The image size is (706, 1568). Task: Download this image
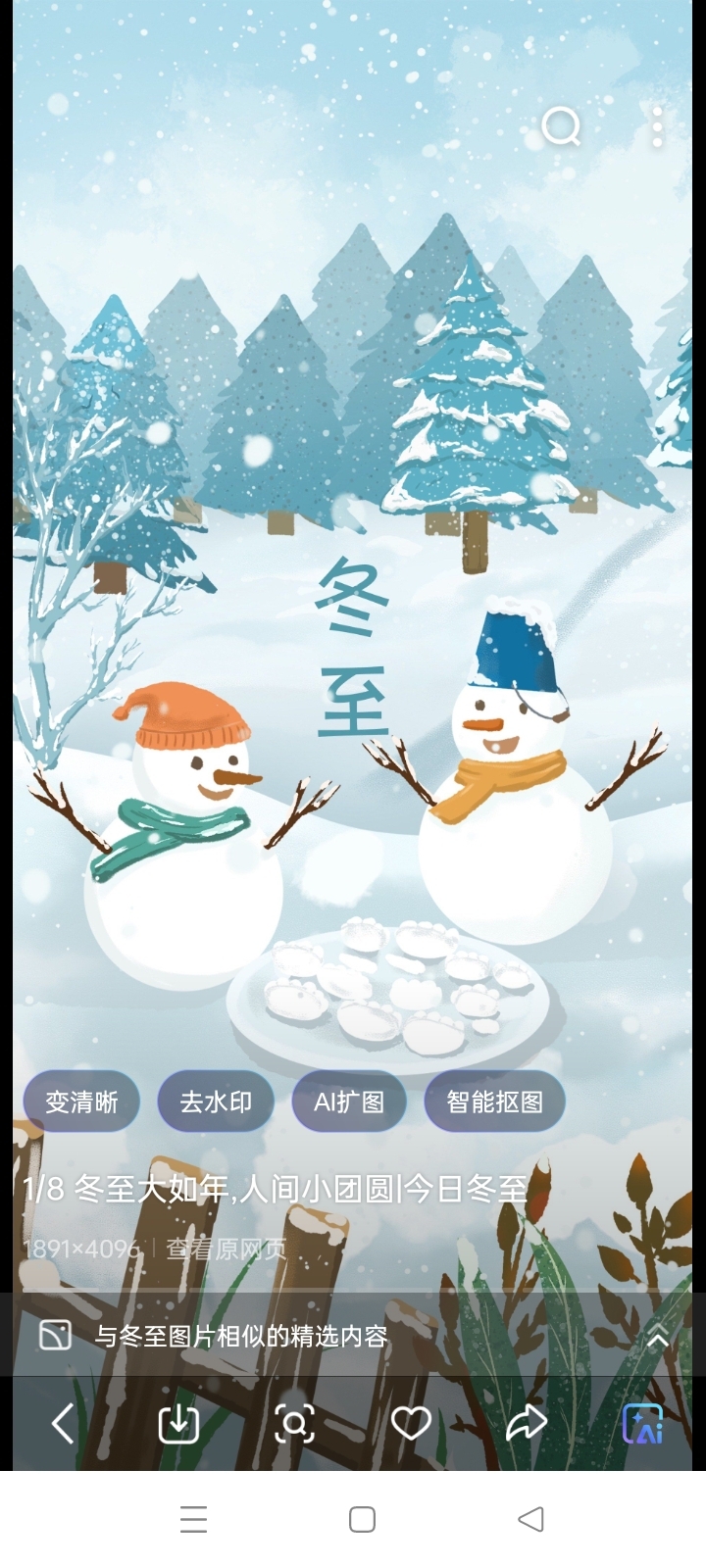pyautogui.click(x=178, y=1423)
